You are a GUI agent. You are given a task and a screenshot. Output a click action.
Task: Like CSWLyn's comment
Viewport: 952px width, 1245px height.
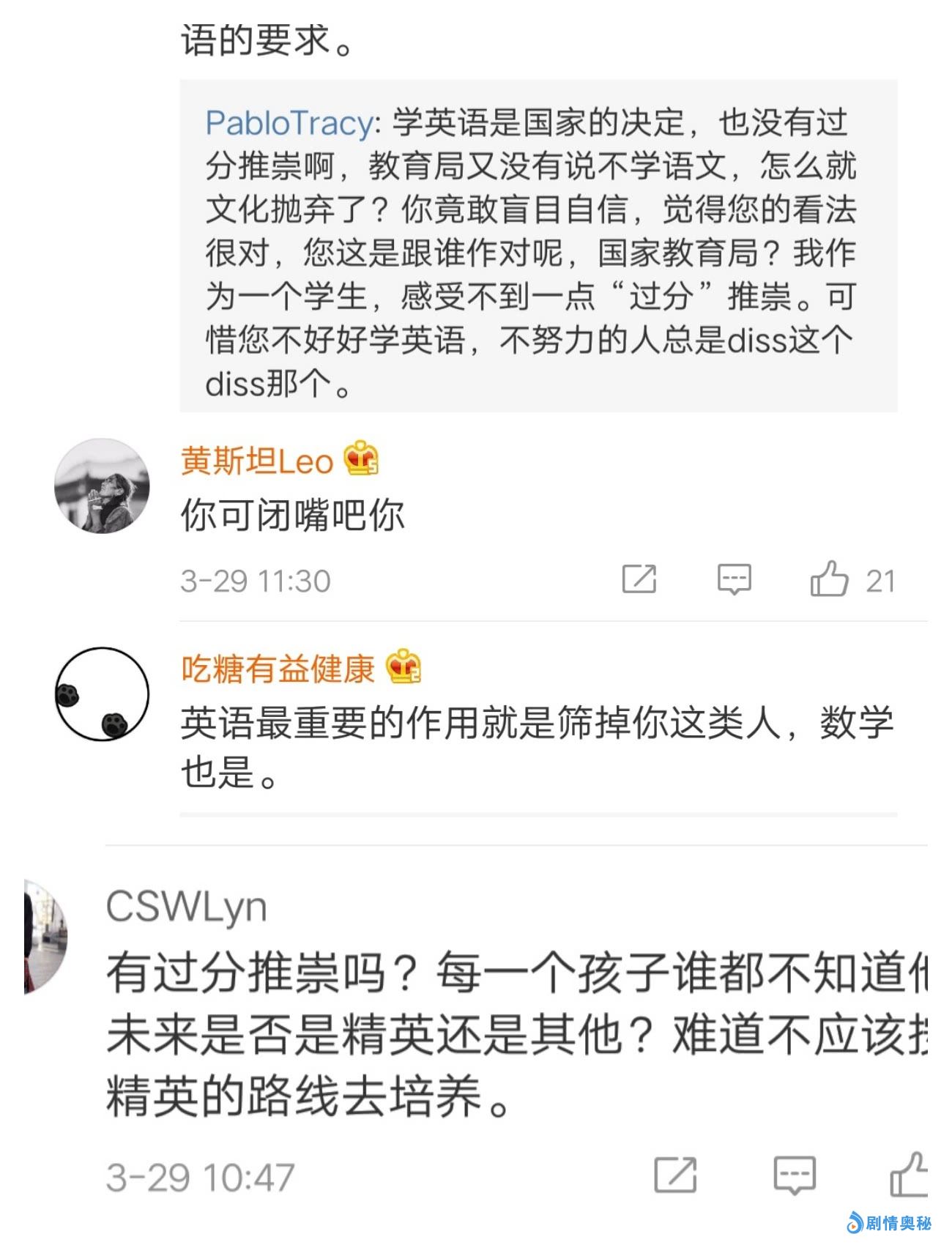click(x=908, y=1175)
